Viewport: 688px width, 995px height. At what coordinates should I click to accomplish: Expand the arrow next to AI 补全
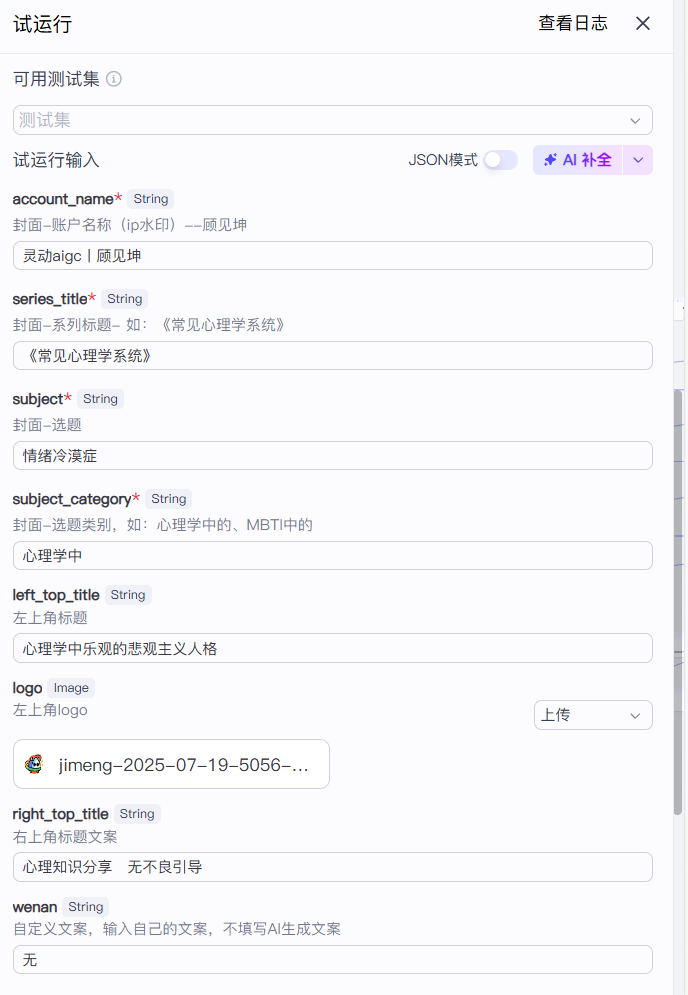(638, 160)
